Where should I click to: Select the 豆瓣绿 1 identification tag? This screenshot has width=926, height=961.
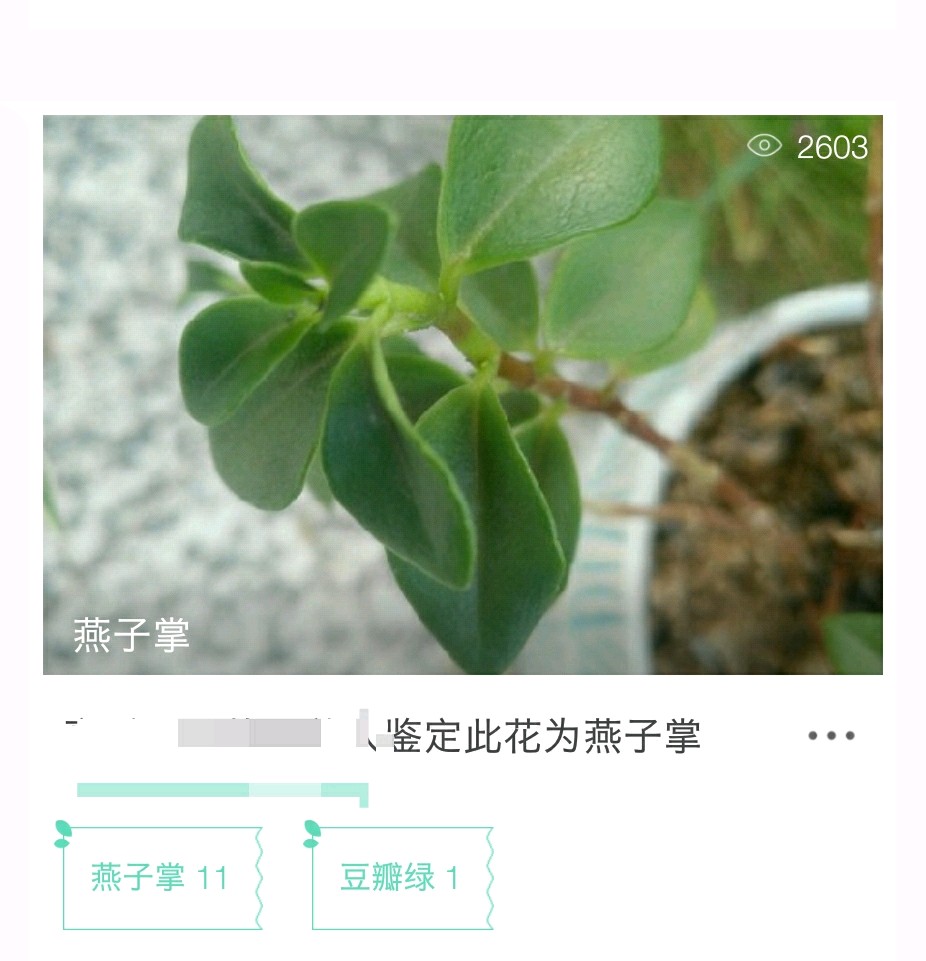(x=401, y=878)
